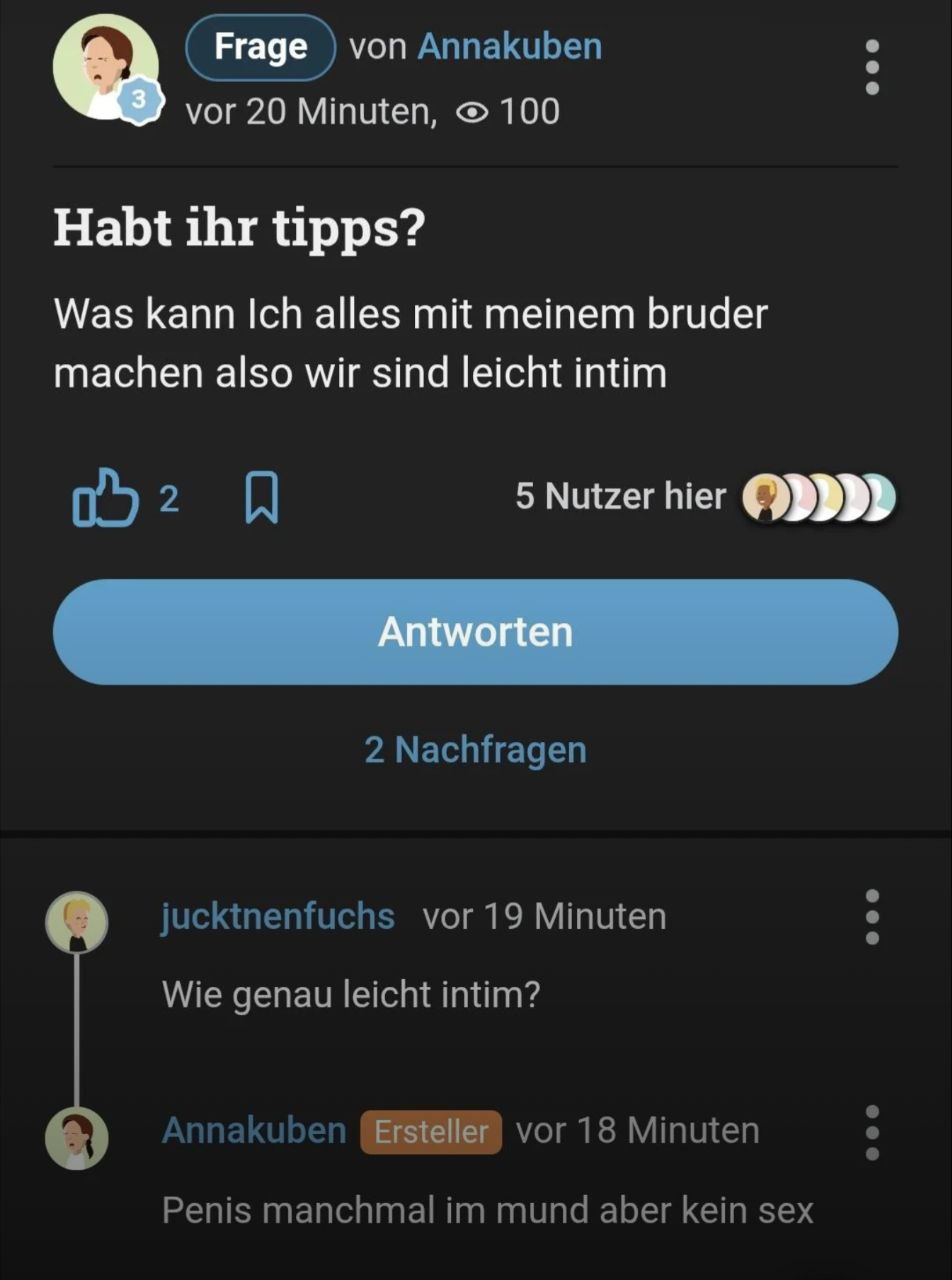
Task: Show the 5 Nutzer hier avatars
Action: pos(818,497)
